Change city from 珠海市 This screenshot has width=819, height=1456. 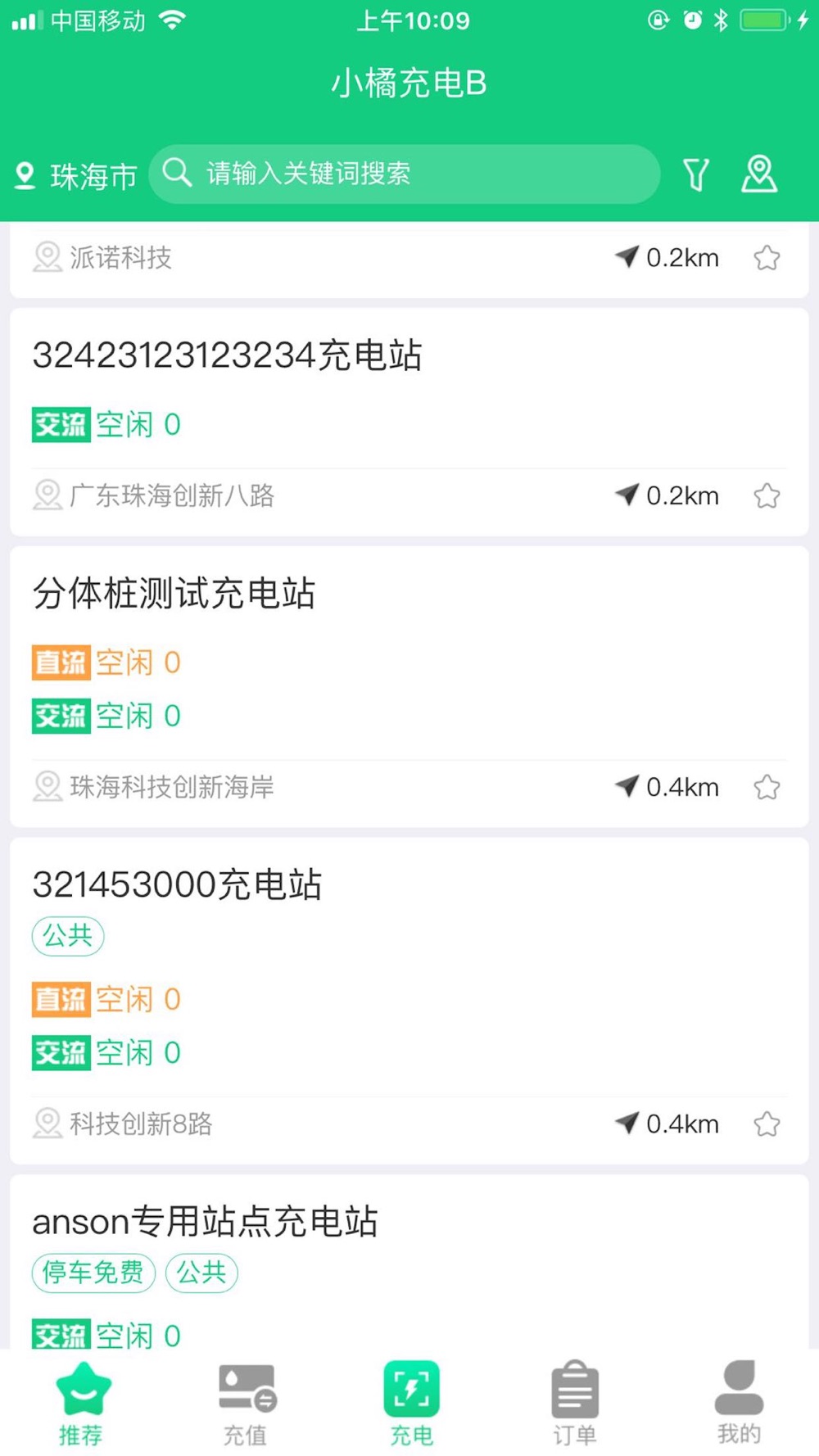(x=77, y=175)
